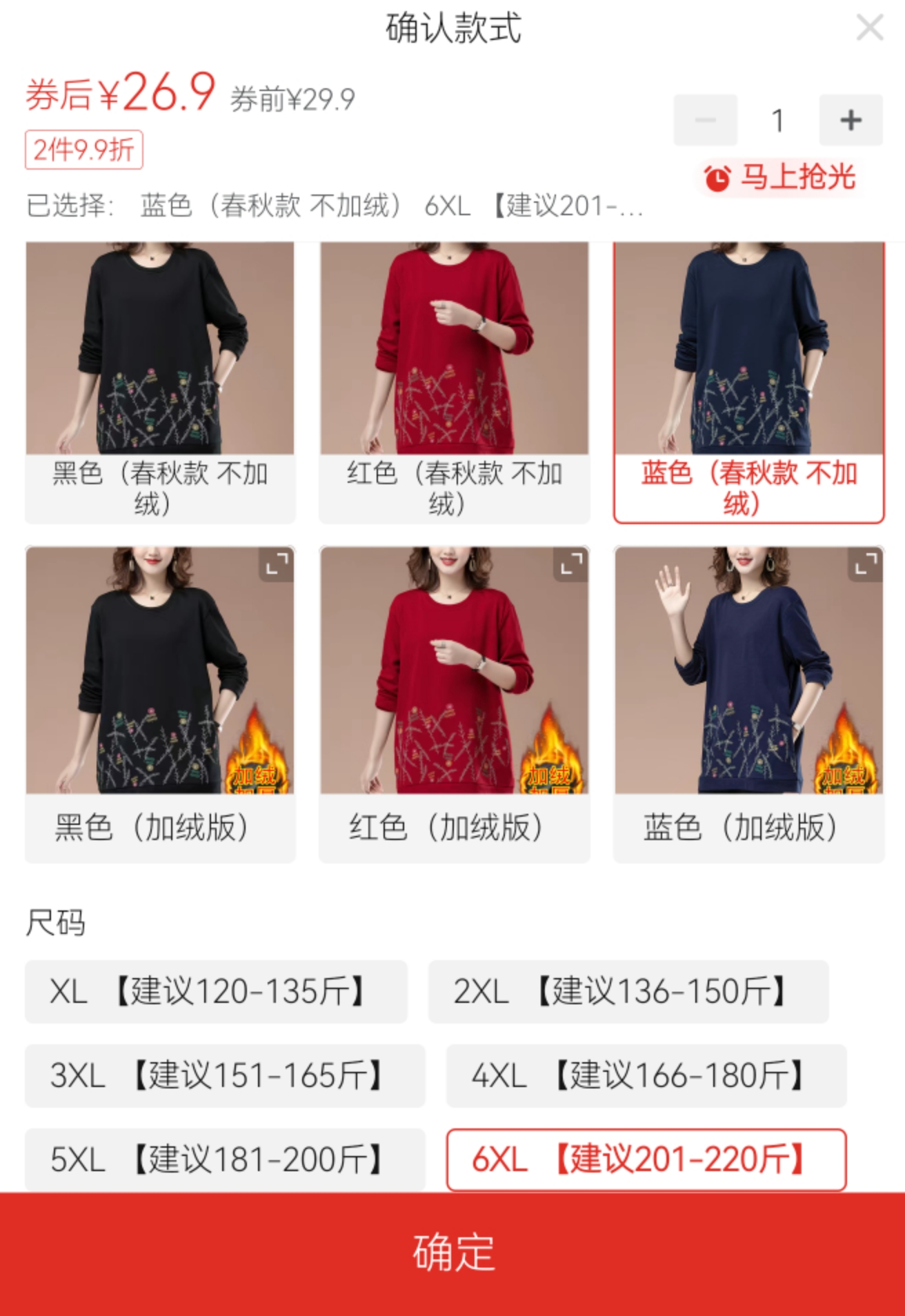Choose 红色（春秋款 不加绒）style
Viewport: 905px width, 1316px height.
pyautogui.click(x=454, y=383)
